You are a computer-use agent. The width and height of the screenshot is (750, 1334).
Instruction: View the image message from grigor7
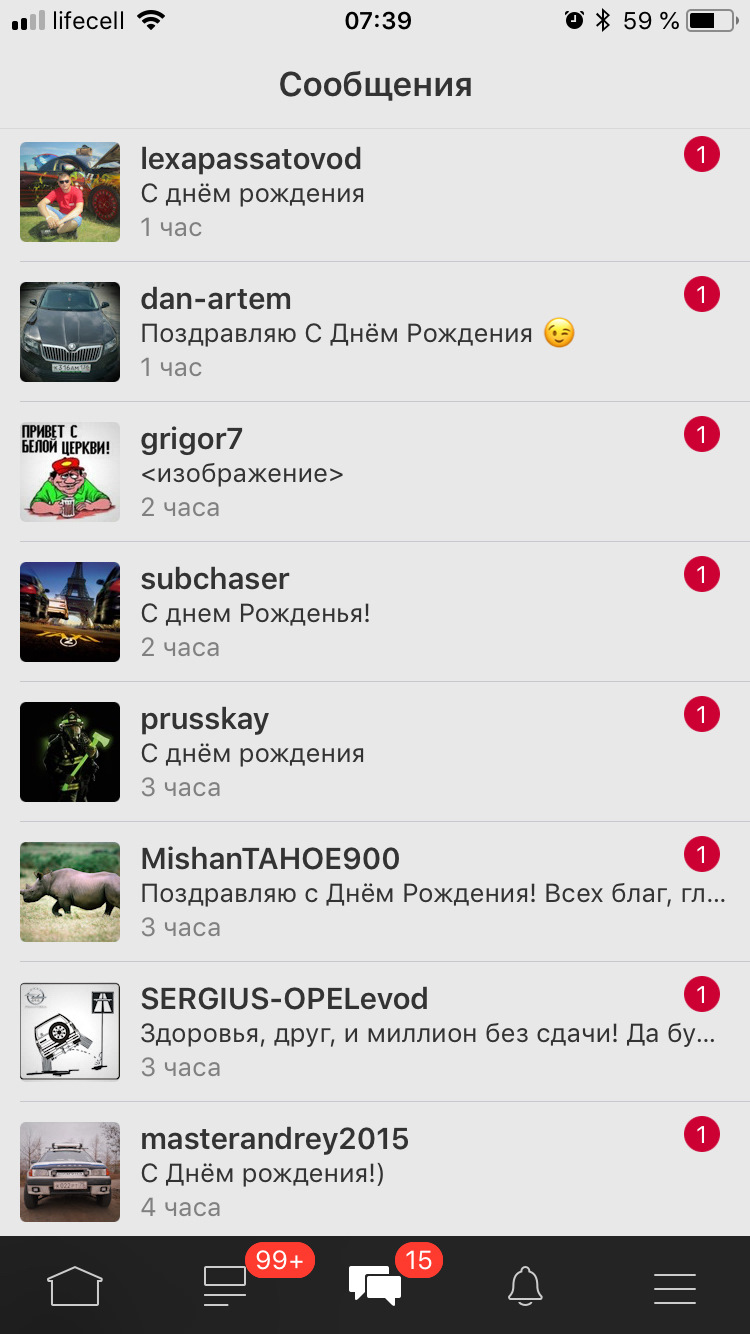point(375,472)
